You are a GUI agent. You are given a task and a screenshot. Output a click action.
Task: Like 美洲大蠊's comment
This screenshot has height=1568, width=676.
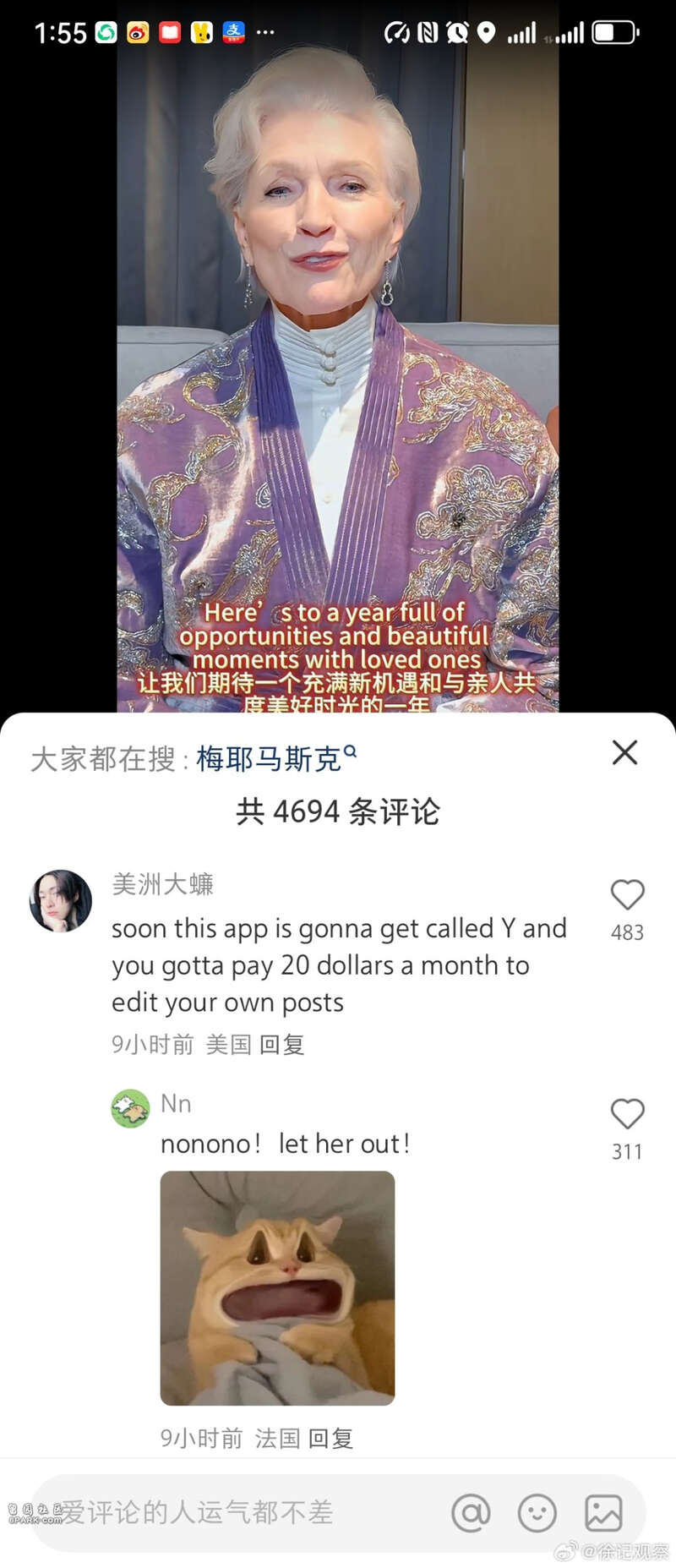click(627, 895)
